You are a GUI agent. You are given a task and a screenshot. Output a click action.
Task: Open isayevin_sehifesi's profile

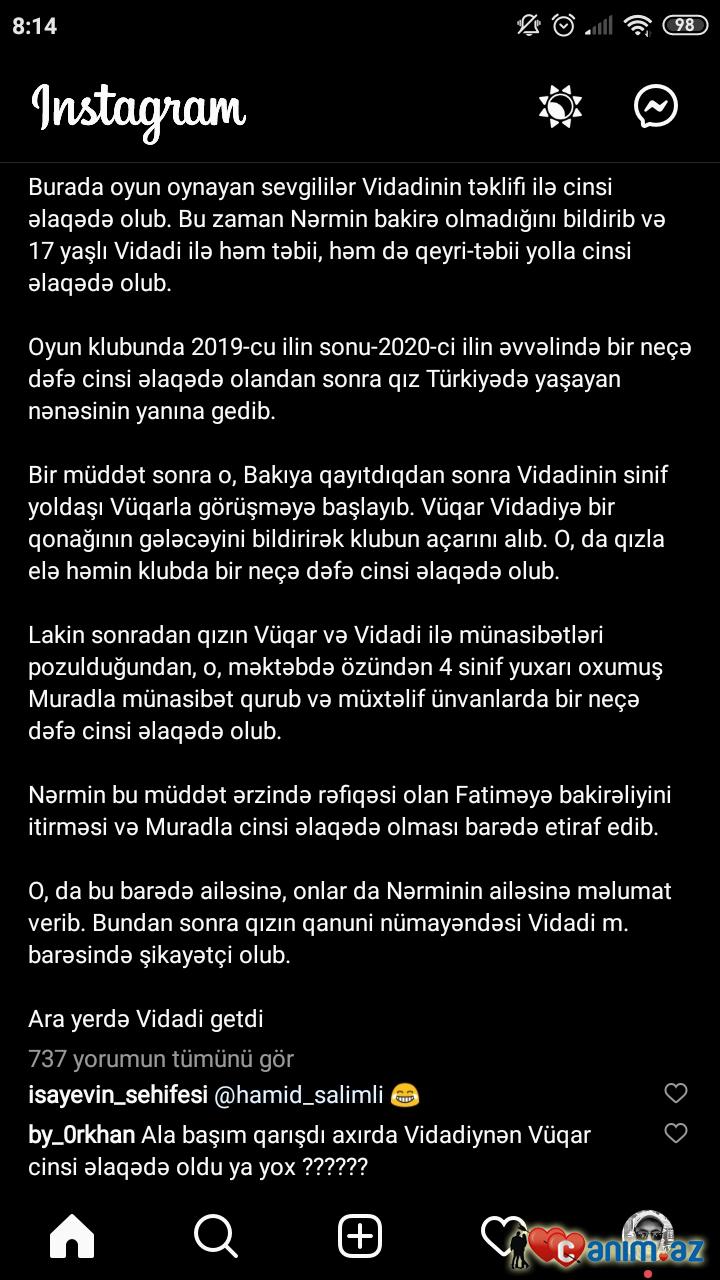pyautogui.click(x=117, y=1095)
